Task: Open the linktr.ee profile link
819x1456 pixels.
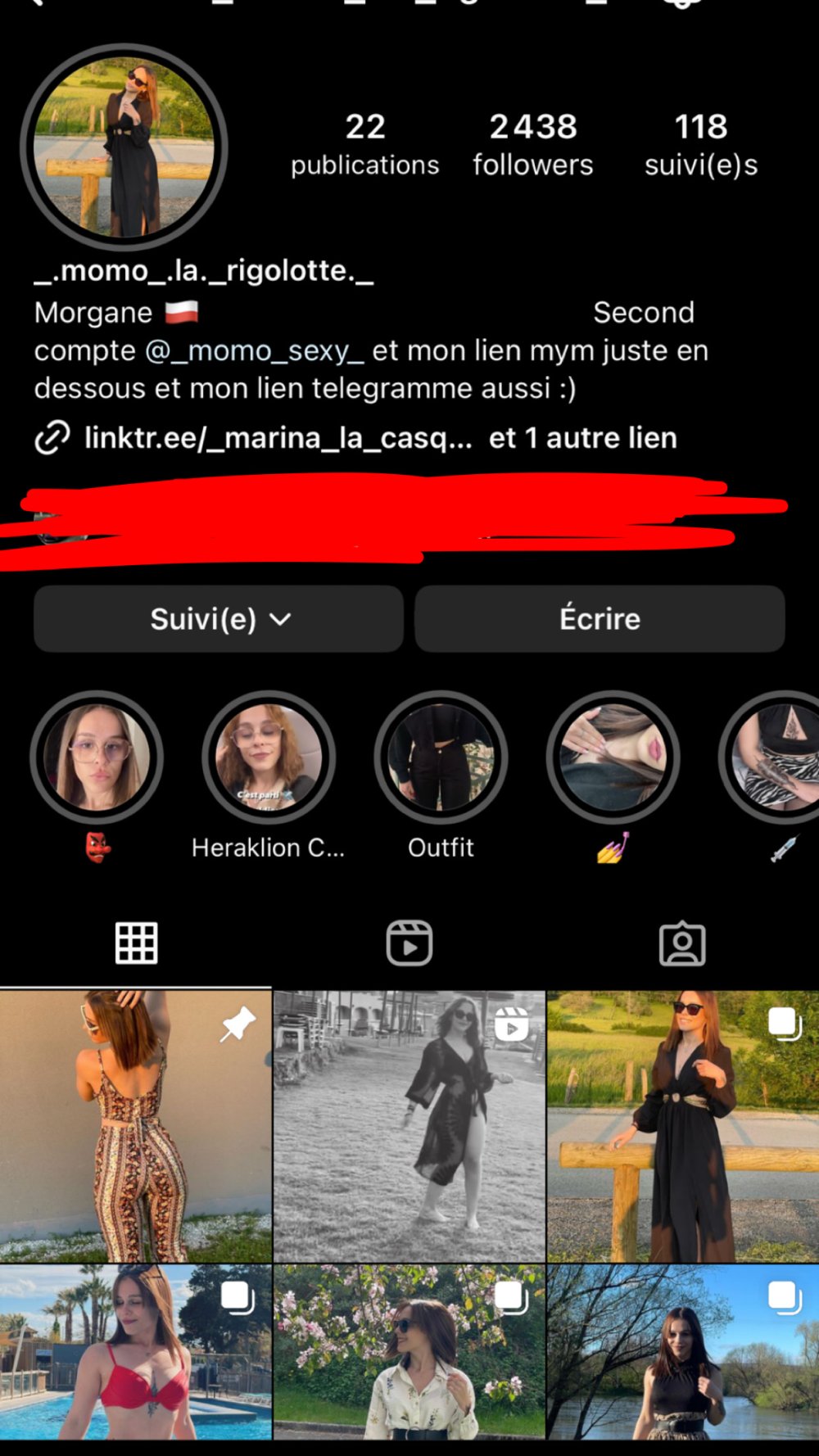Action: 278,438
